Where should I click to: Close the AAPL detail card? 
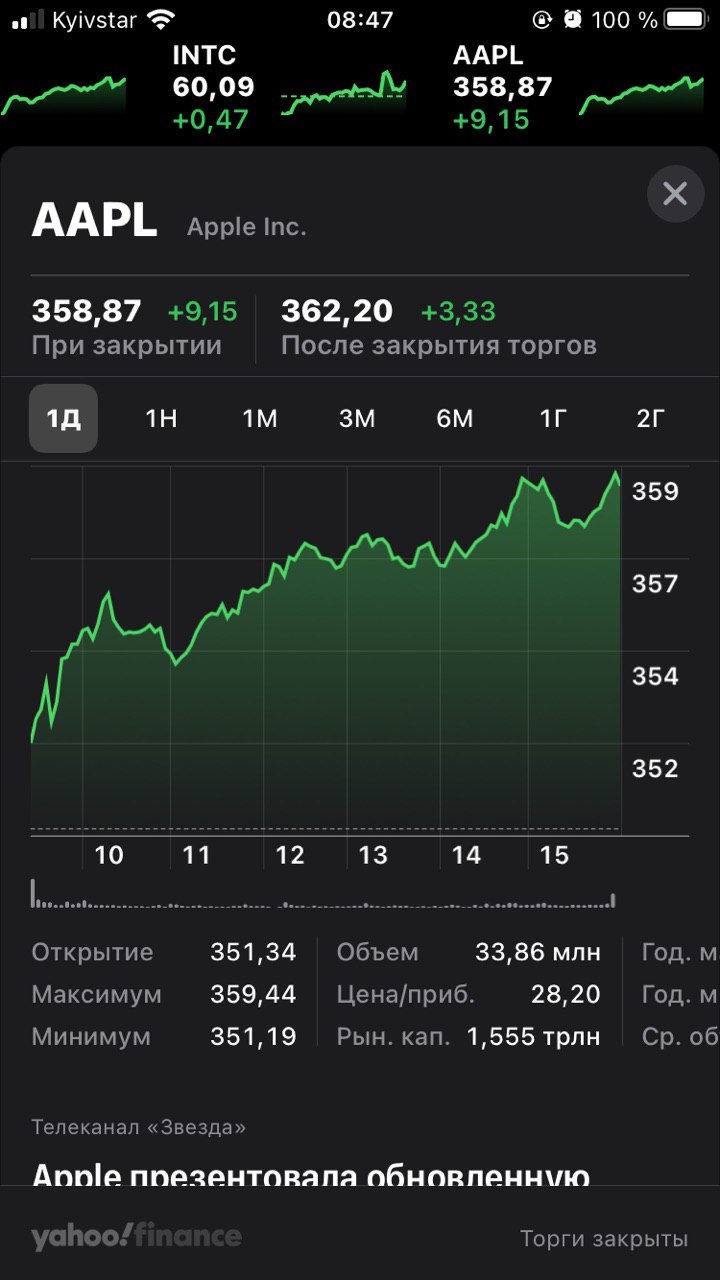[675, 194]
